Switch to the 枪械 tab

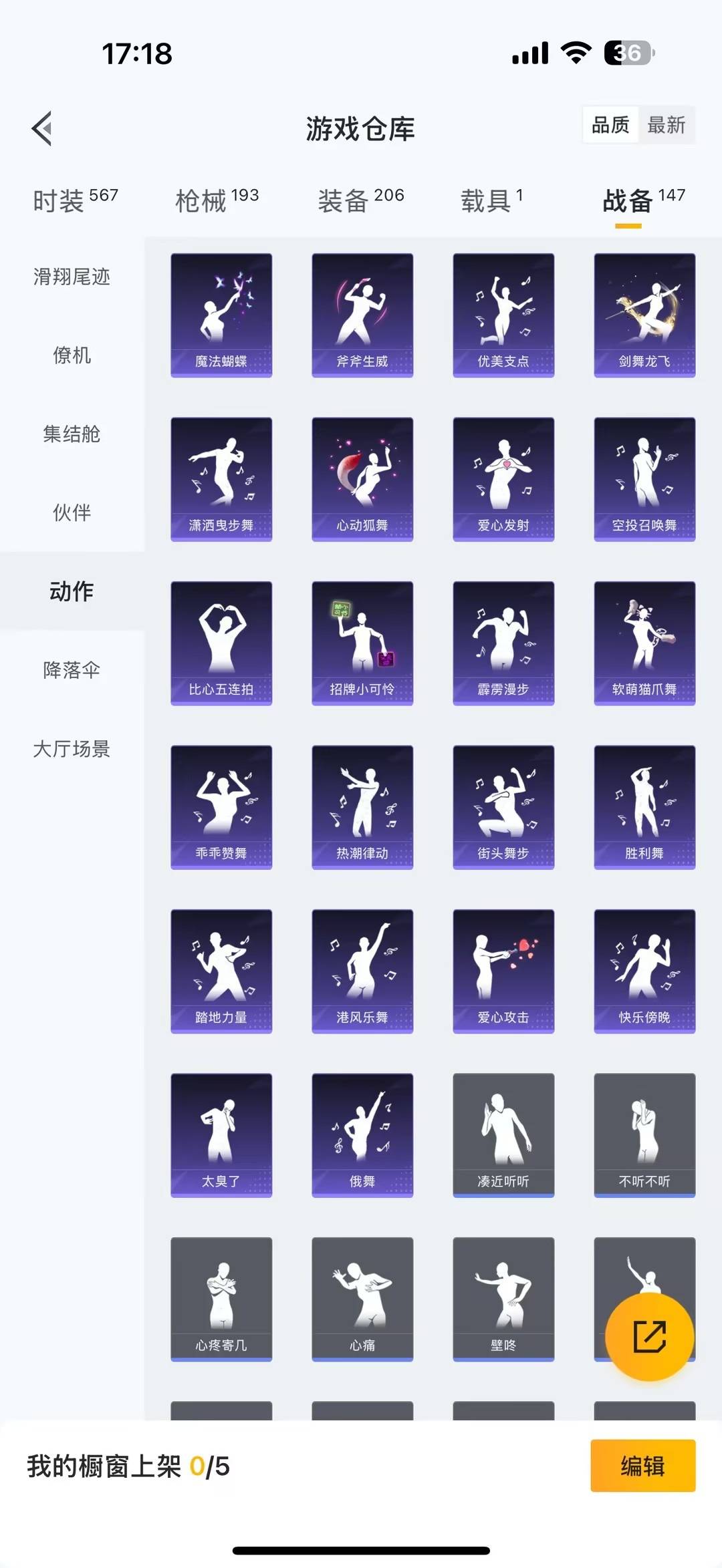pyautogui.click(x=217, y=200)
